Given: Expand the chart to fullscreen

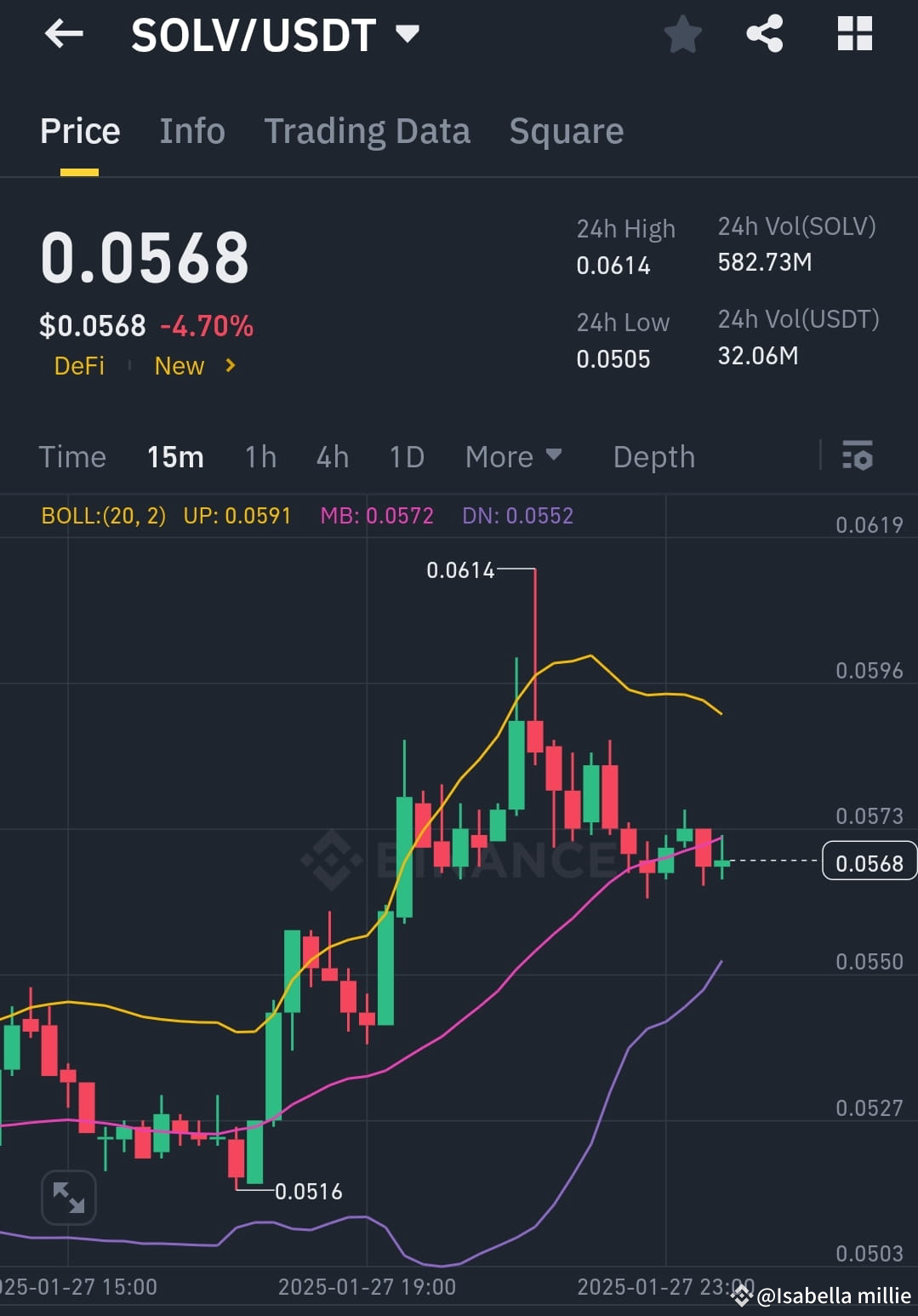Looking at the screenshot, I should pos(68,1196).
